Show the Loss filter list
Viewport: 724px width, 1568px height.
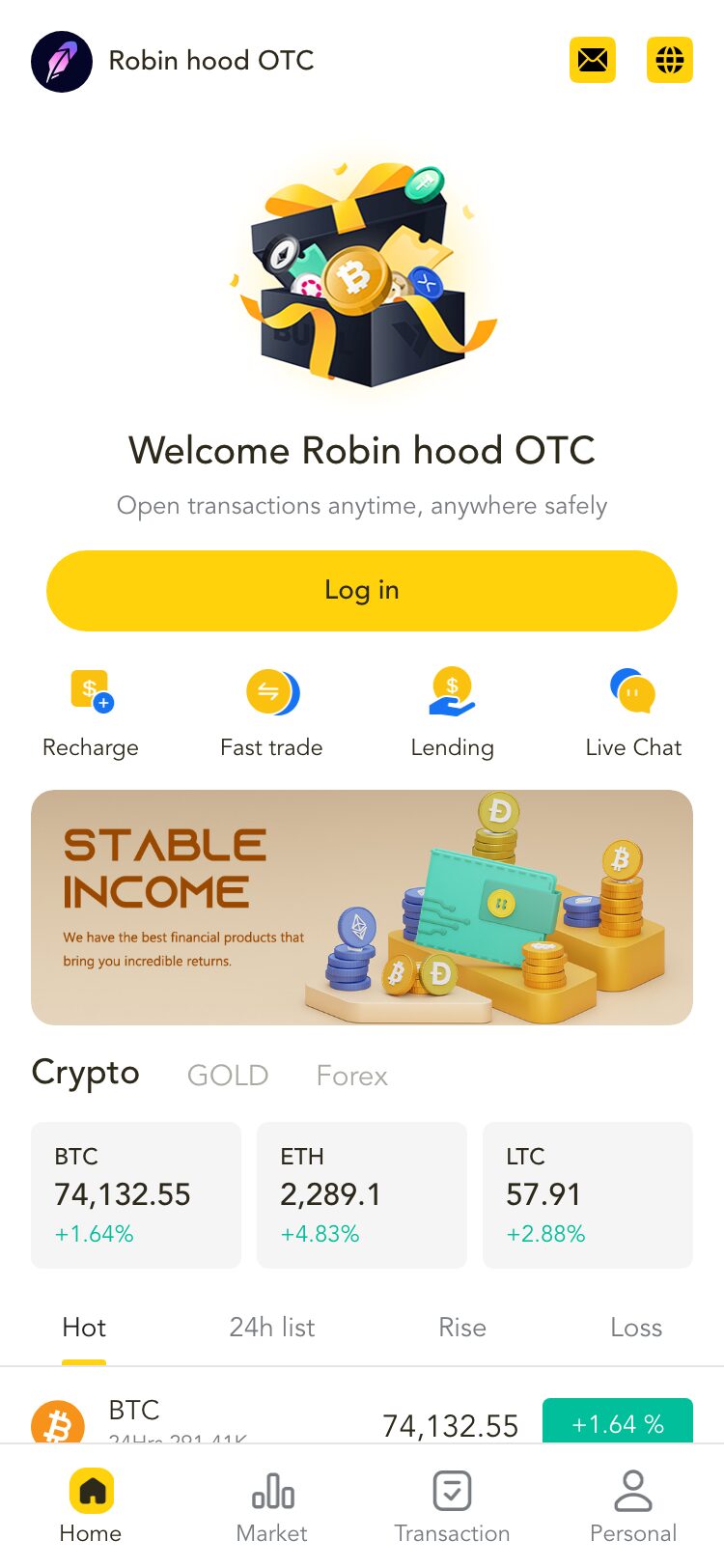[x=636, y=1328]
